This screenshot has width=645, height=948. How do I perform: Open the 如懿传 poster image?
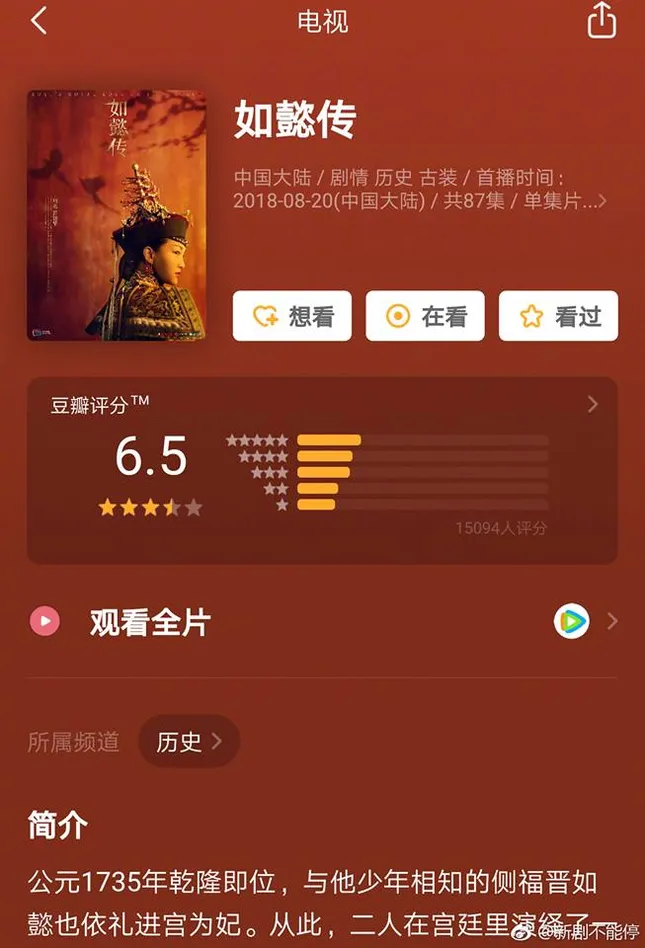[116, 215]
